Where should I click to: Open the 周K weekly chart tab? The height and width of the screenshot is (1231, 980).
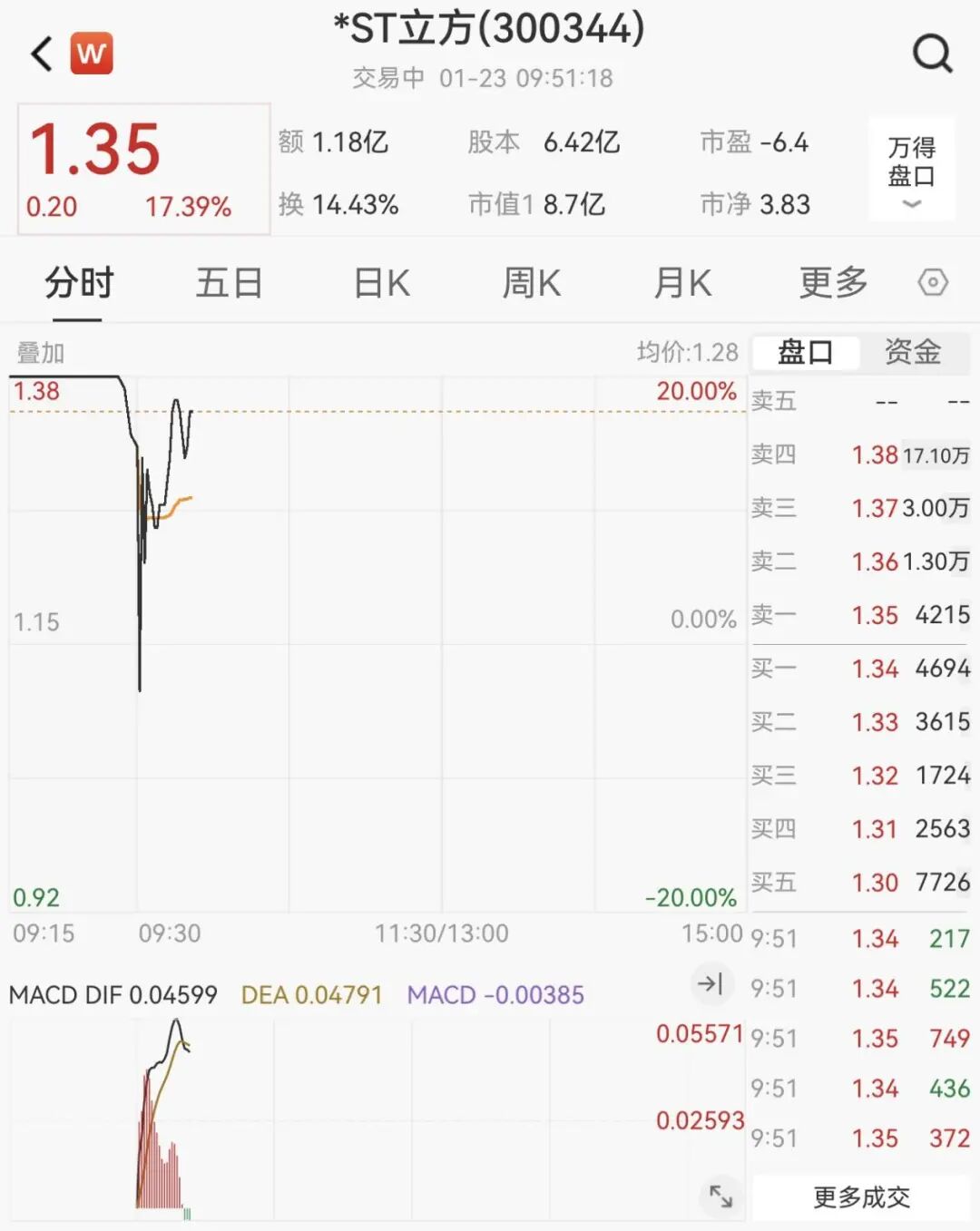pos(531,282)
